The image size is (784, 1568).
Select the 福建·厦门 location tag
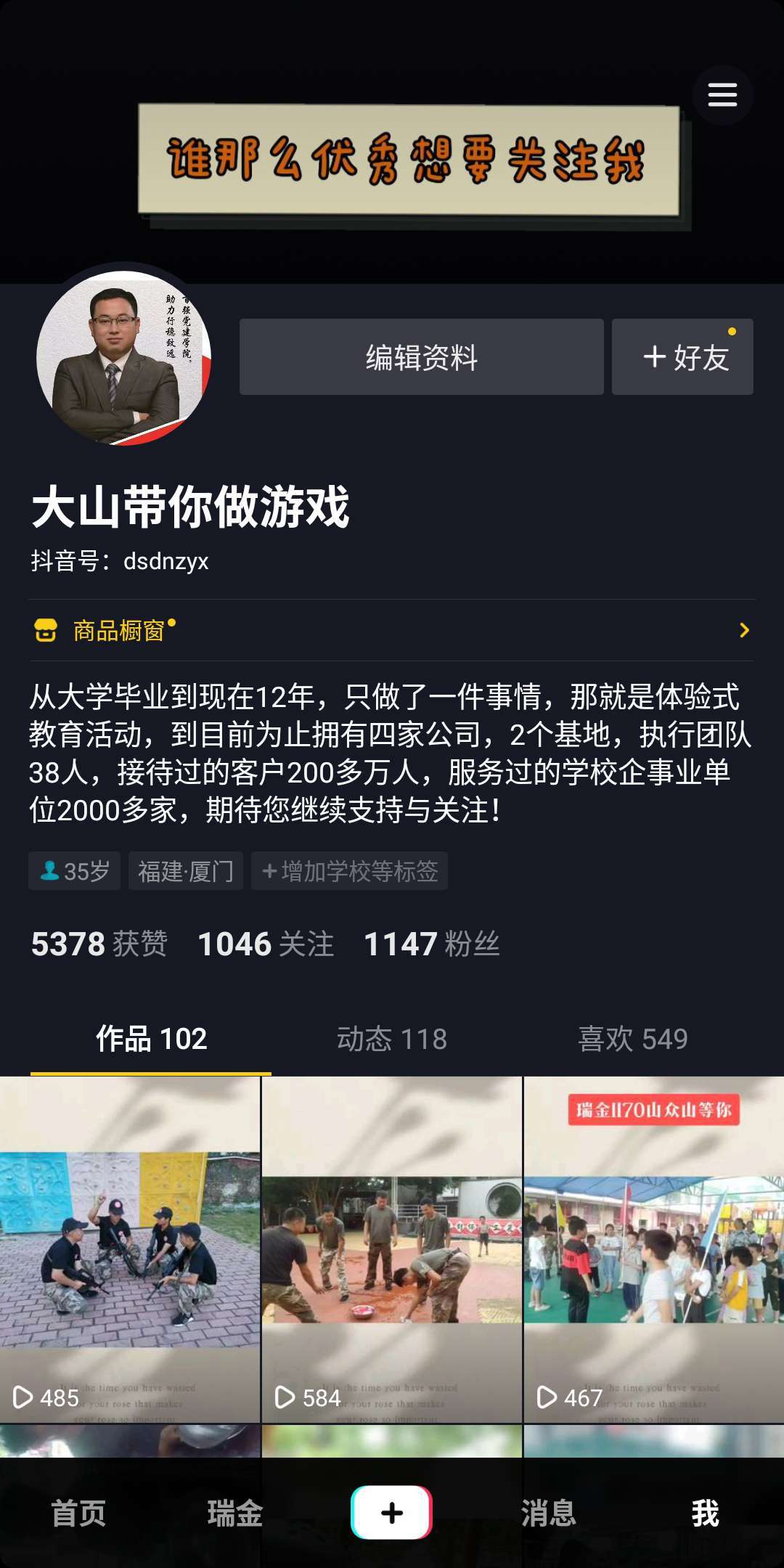click(186, 870)
